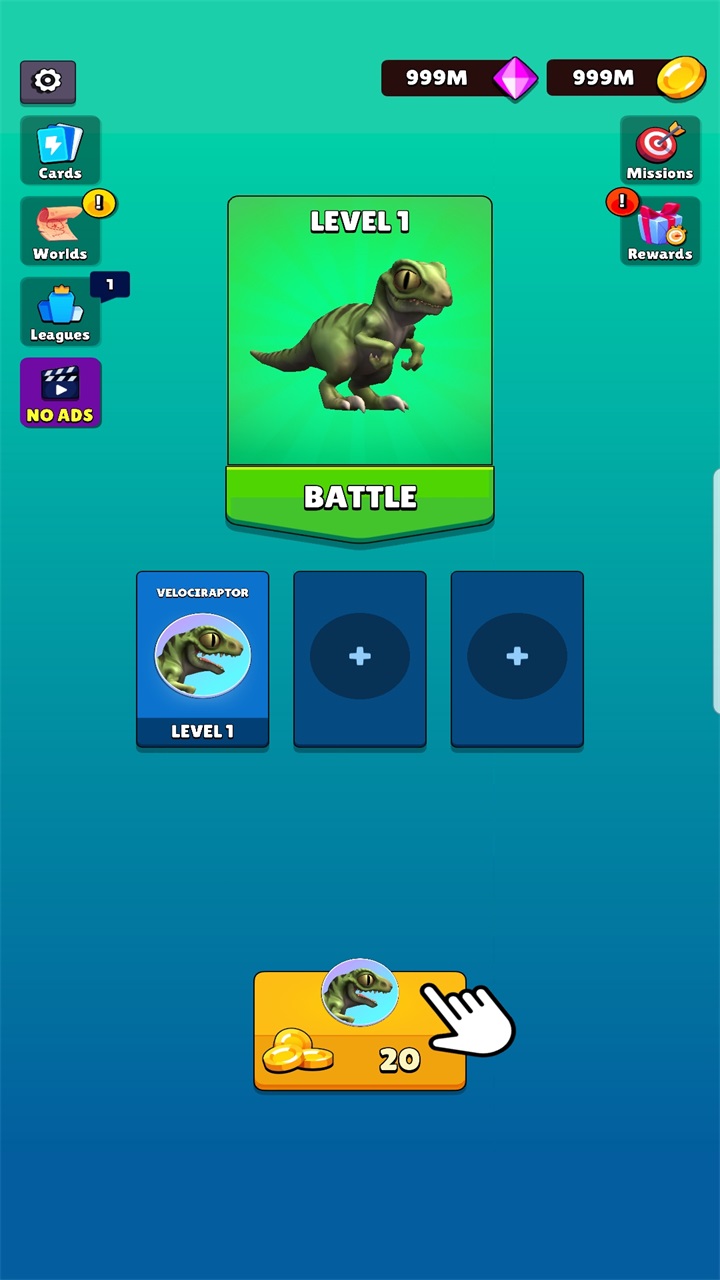Tap the pink gem balance
Image resolution: width=720 pixels, height=1280 pixels.
click(x=458, y=78)
